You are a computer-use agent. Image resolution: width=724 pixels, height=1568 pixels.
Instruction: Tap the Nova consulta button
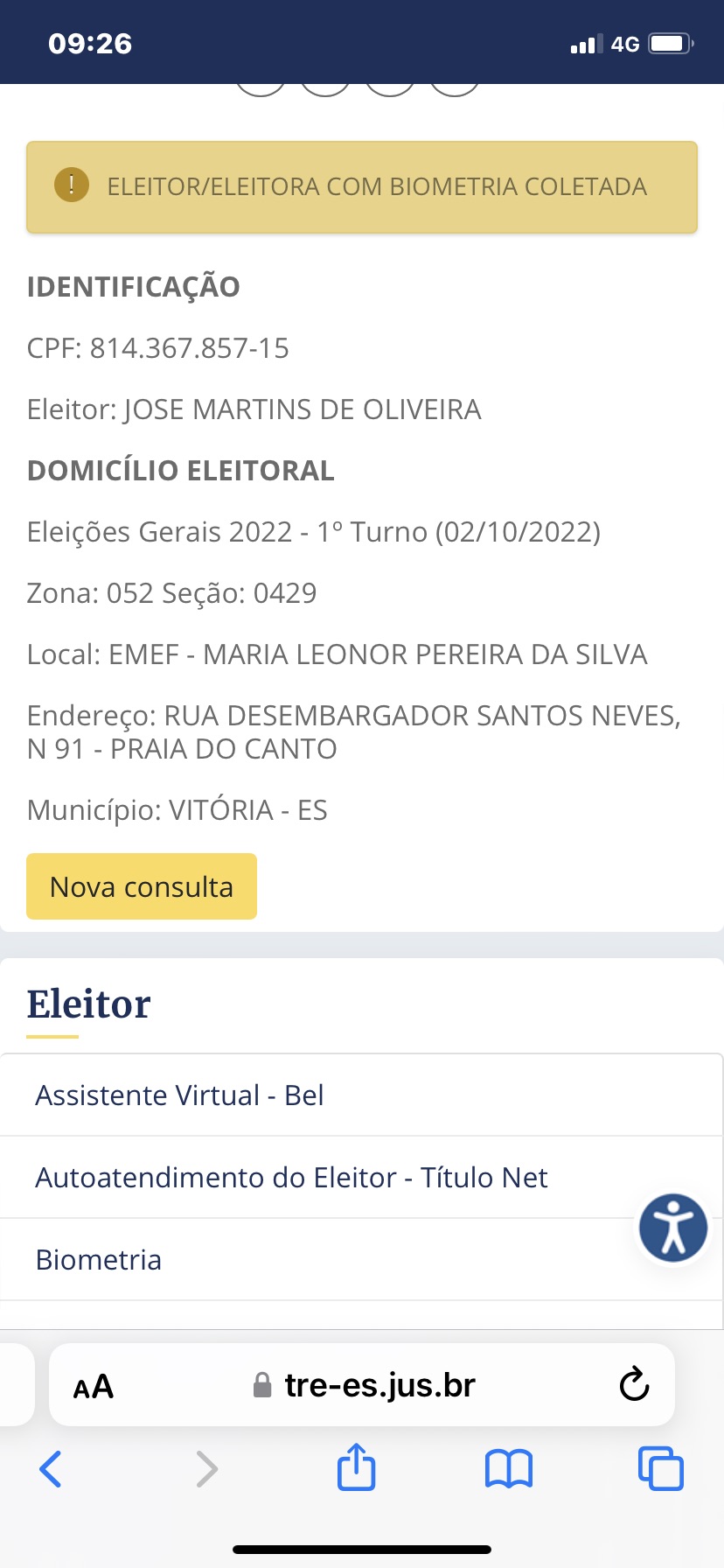(x=142, y=886)
